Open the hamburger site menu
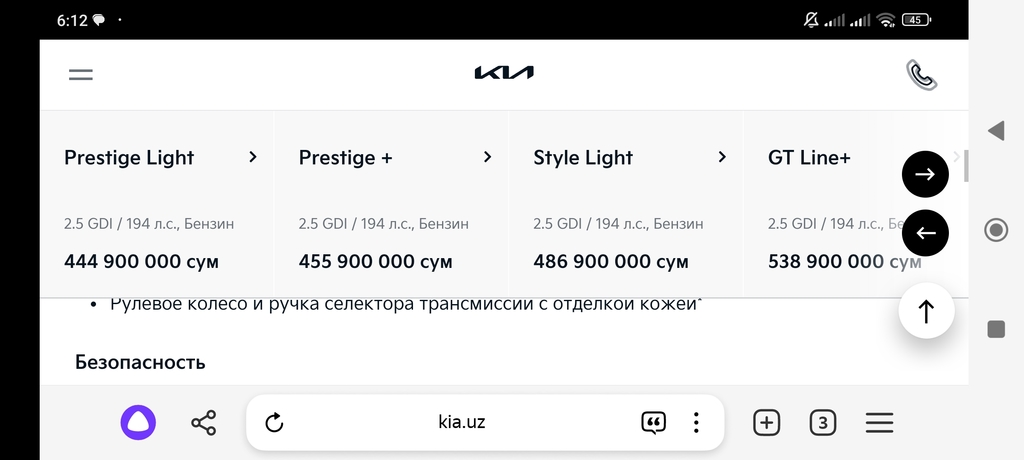The height and width of the screenshot is (460, 1024). tap(80, 74)
